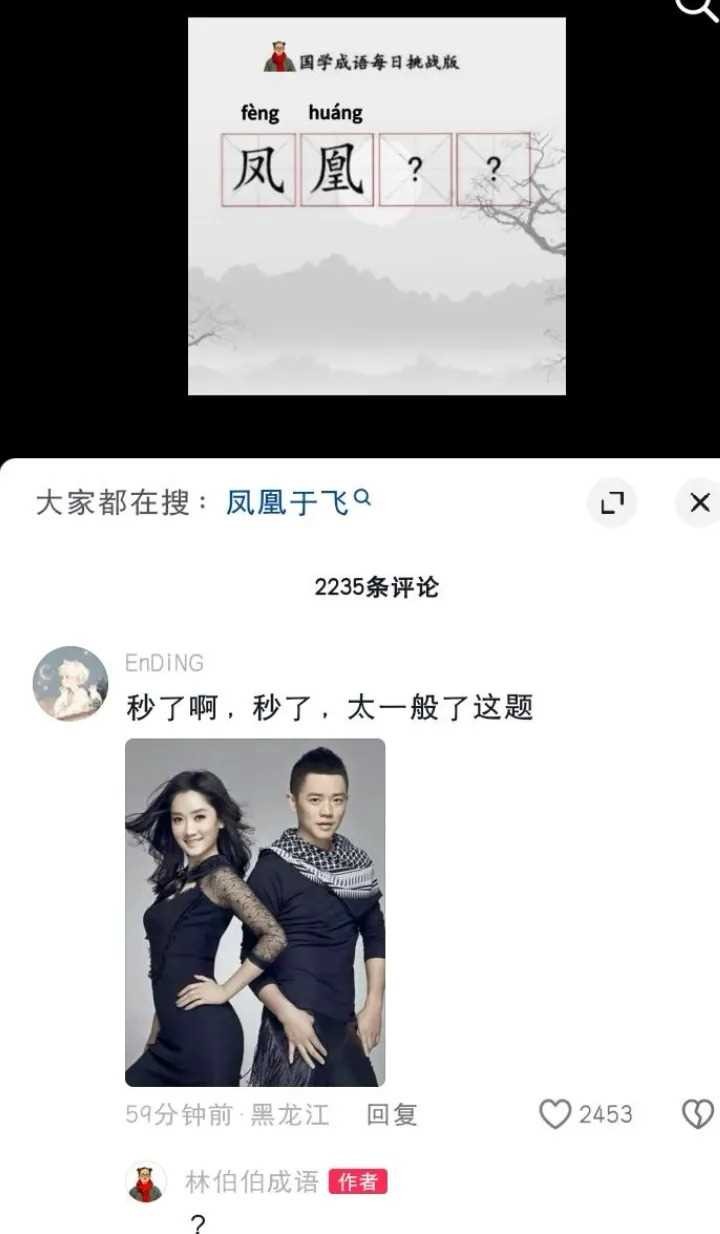
Task: Like EnDiNG's comment
Action: [556, 1114]
